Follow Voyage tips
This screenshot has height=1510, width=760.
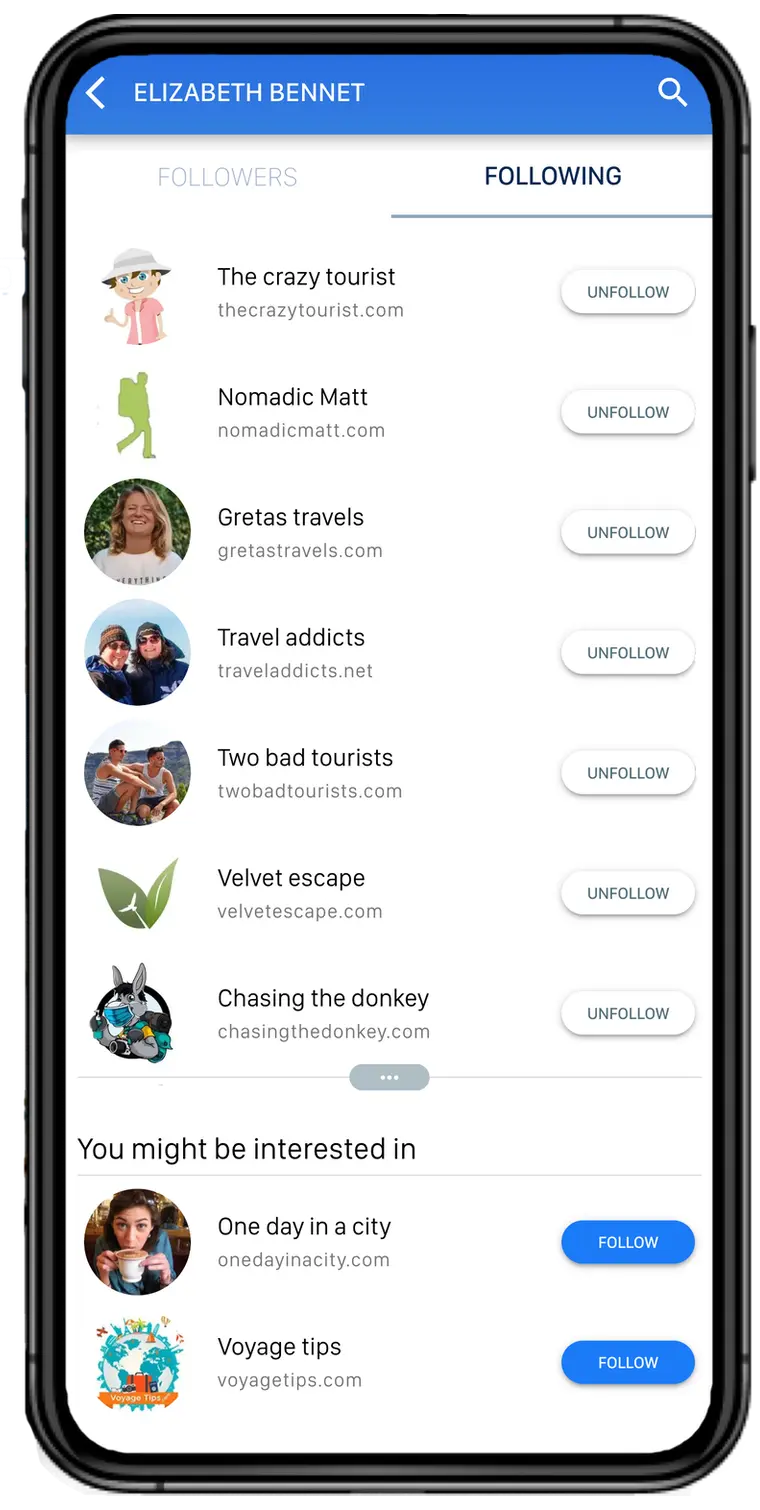pyautogui.click(x=627, y=1362)
